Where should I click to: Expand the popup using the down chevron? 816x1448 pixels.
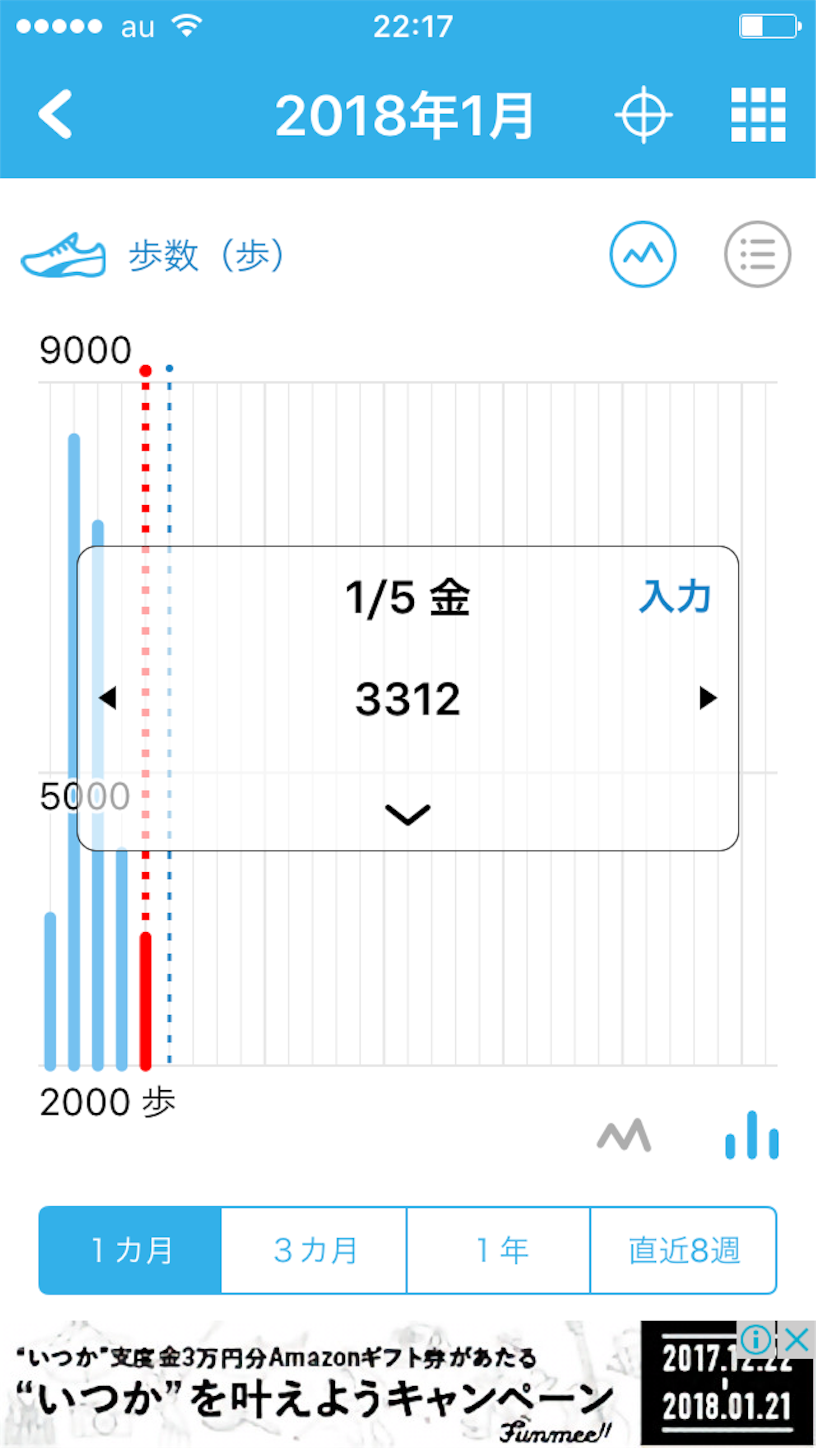(407, 815)
